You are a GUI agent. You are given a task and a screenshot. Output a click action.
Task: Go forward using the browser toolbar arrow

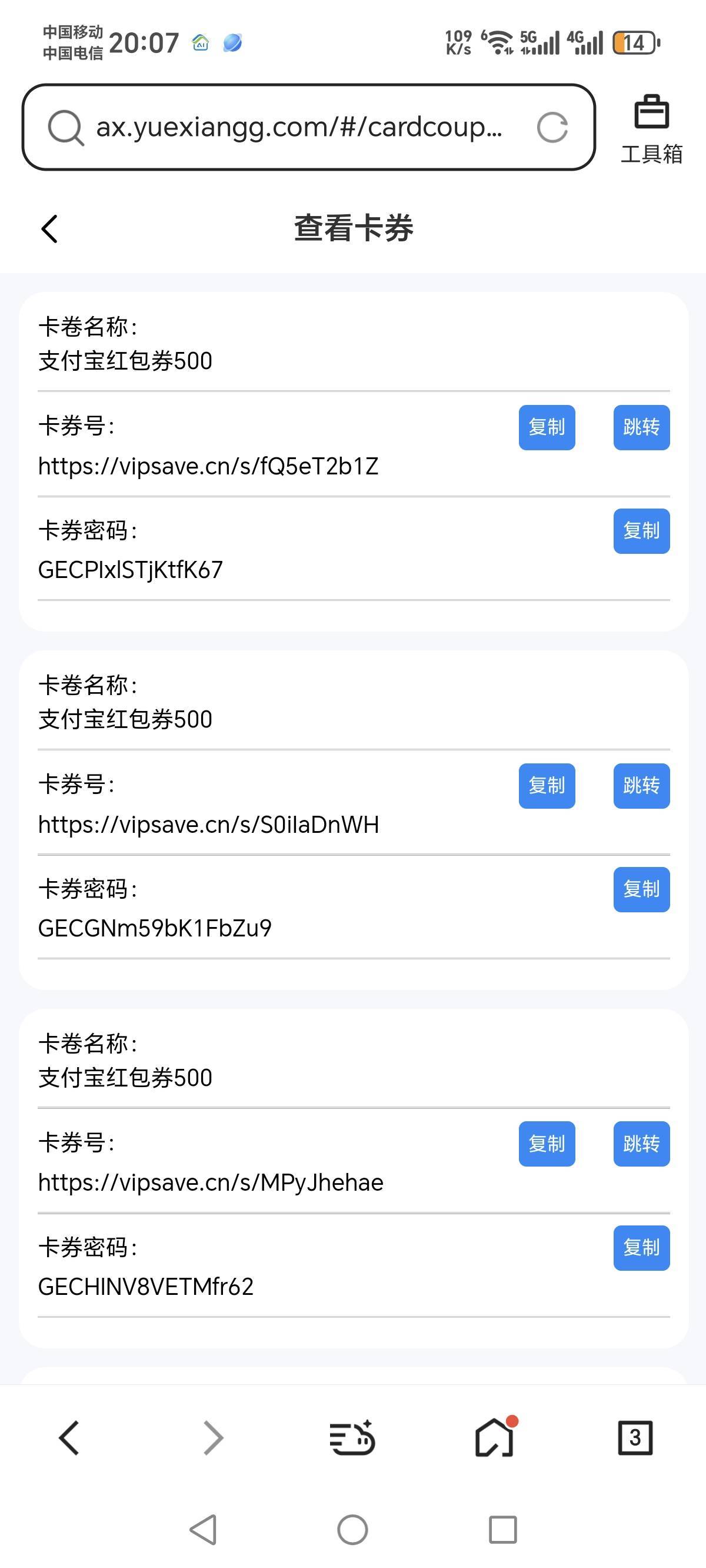(212, 1438)
